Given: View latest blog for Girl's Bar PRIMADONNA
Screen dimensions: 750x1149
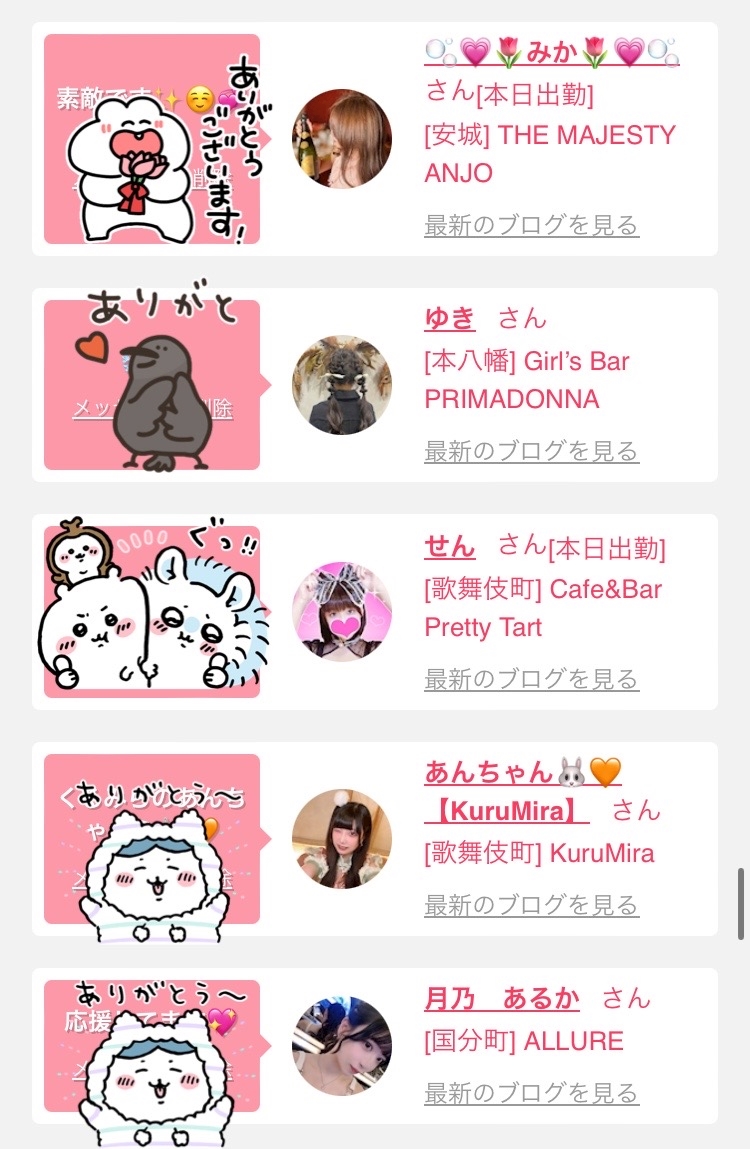Looking at the screenshot, I should tap(531, 452).
